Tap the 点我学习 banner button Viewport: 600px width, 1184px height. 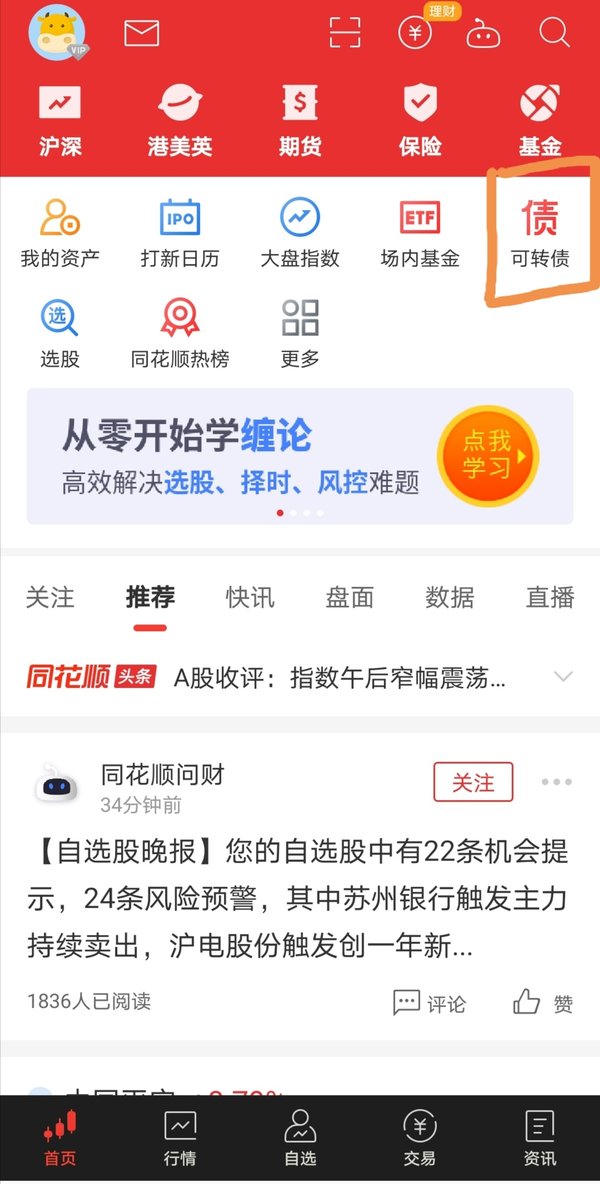tap(488, 456)
